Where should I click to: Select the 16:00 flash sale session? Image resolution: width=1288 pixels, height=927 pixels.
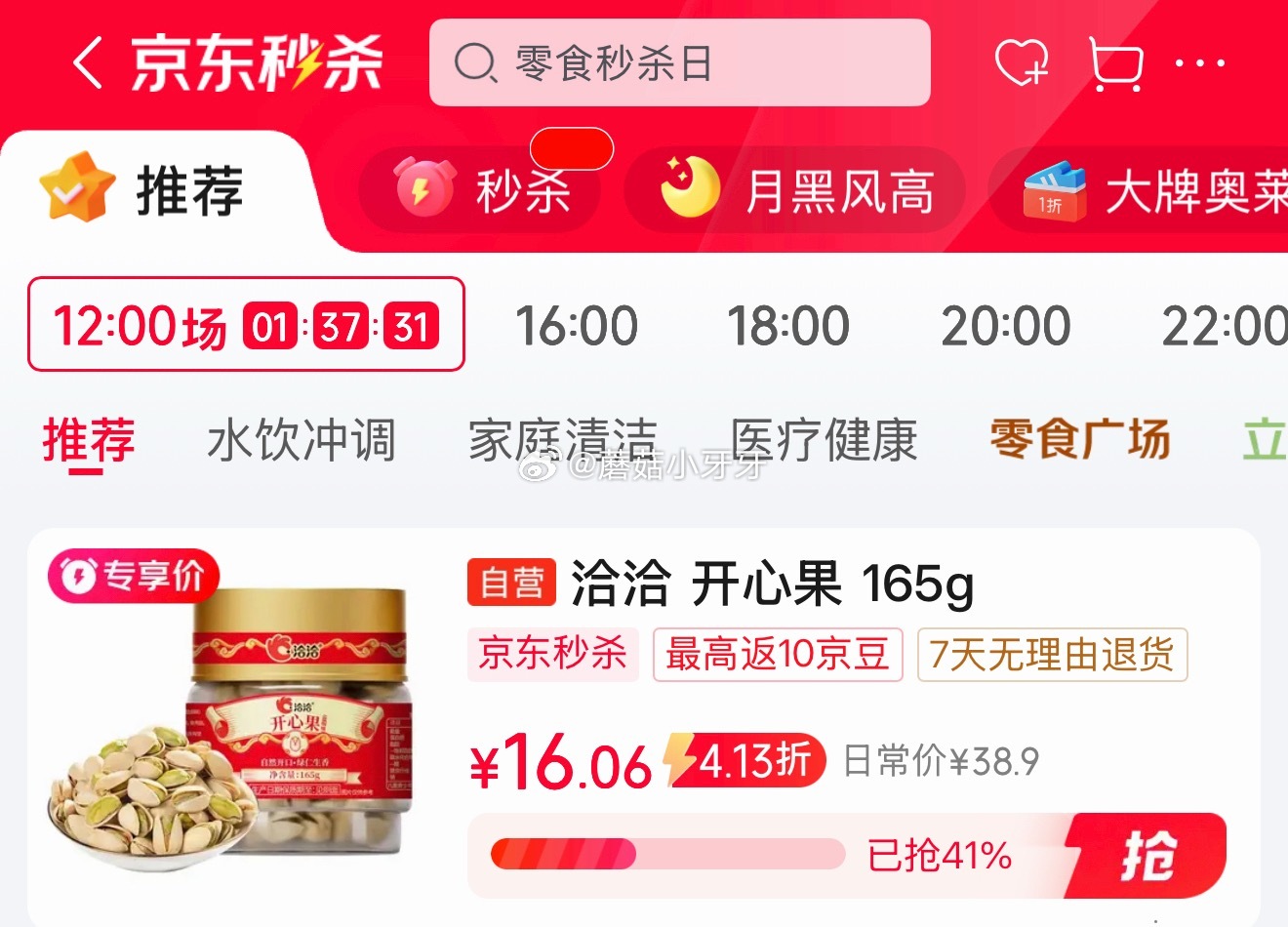[x=577, y=325]
